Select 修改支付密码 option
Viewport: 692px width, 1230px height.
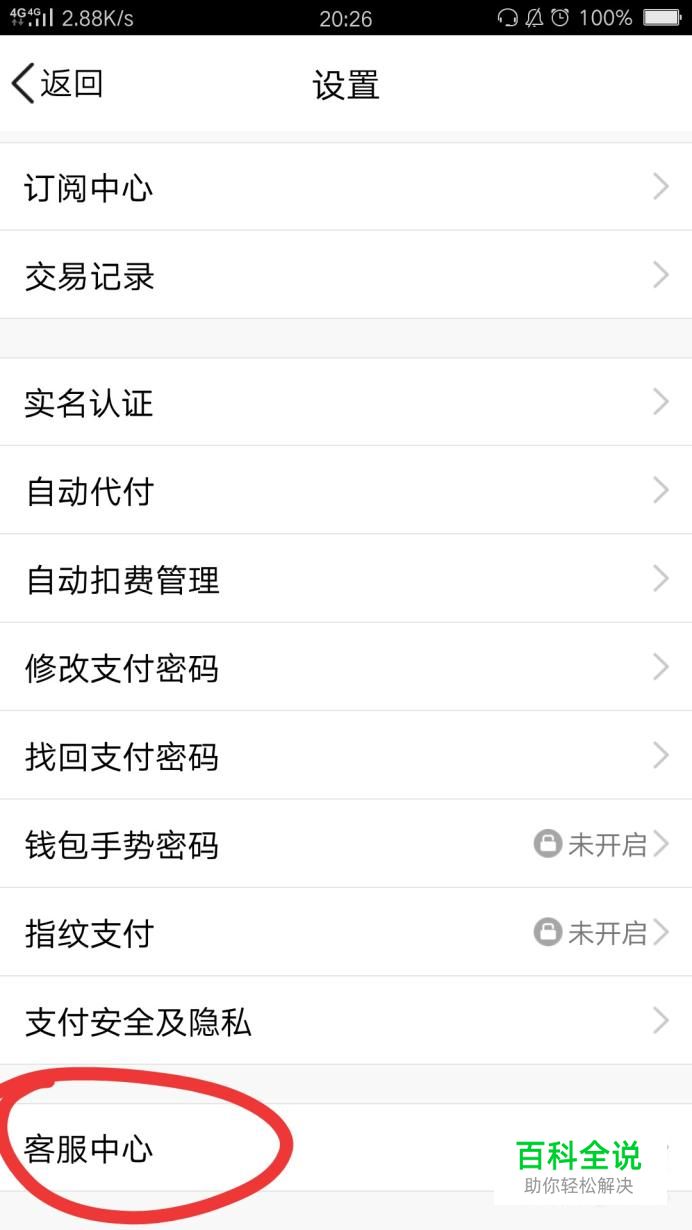(x=346, y=667)
